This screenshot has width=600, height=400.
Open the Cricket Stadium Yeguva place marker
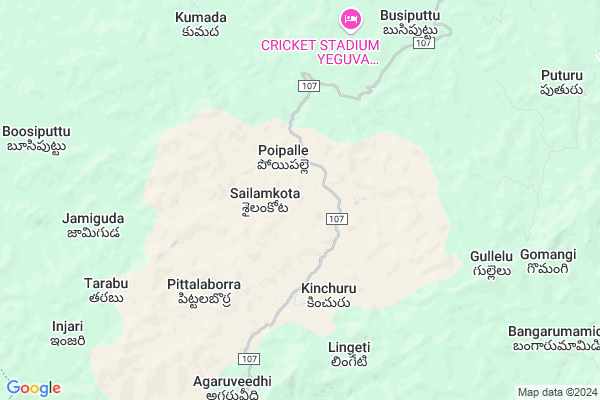point(350,19)
